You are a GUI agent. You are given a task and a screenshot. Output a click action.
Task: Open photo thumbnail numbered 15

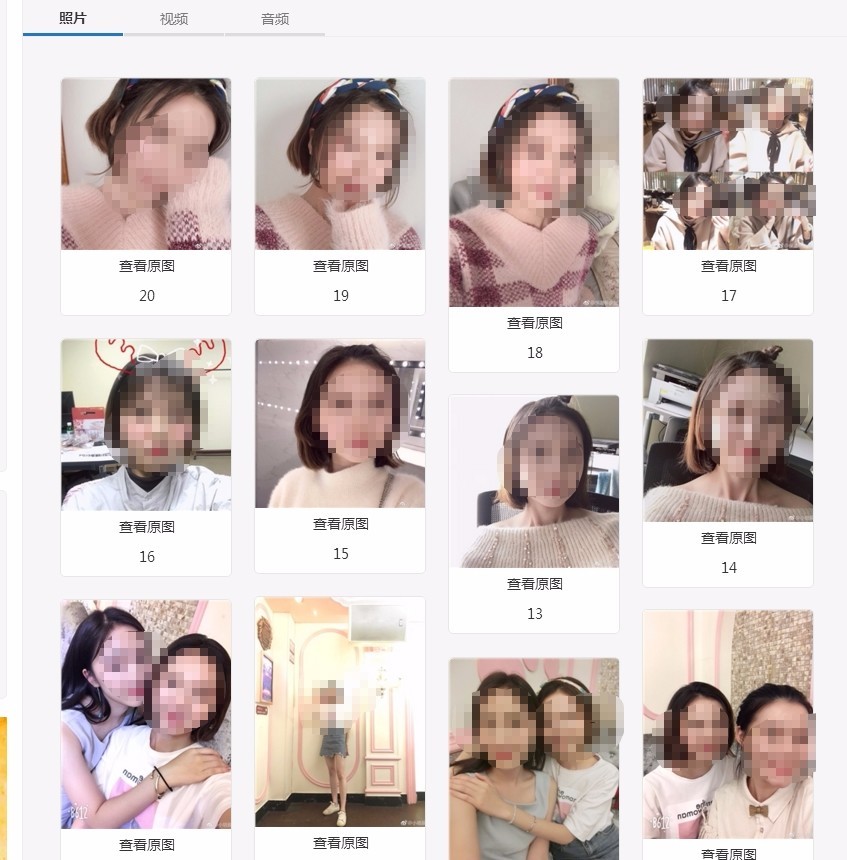[x=340, y=423]
